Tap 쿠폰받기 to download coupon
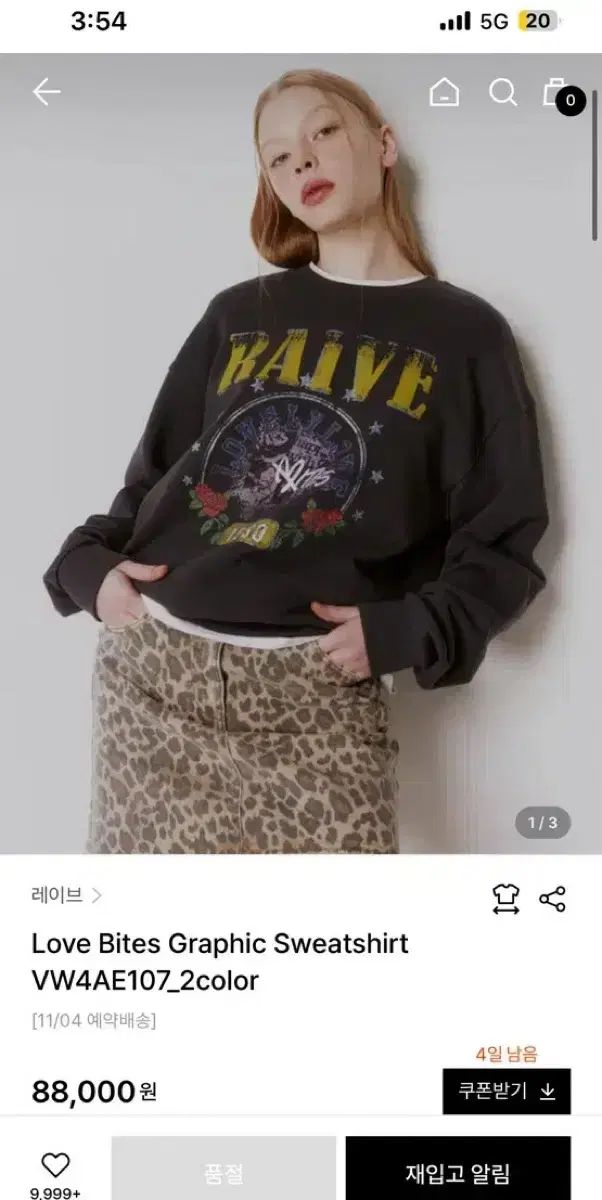602x1200 pixels. [x=506, y=1091]
